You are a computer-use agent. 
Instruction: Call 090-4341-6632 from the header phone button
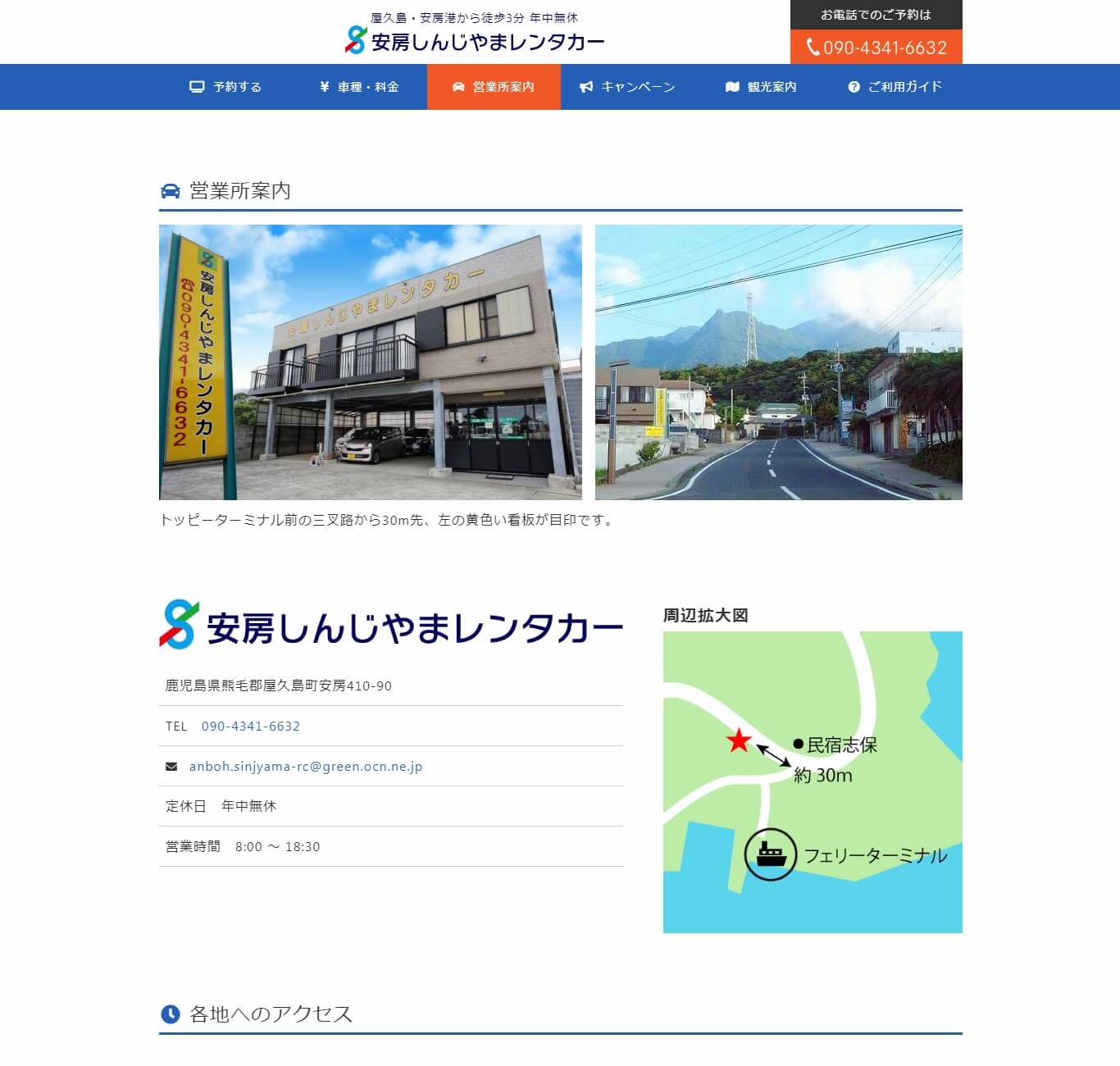tap(876, 48)
